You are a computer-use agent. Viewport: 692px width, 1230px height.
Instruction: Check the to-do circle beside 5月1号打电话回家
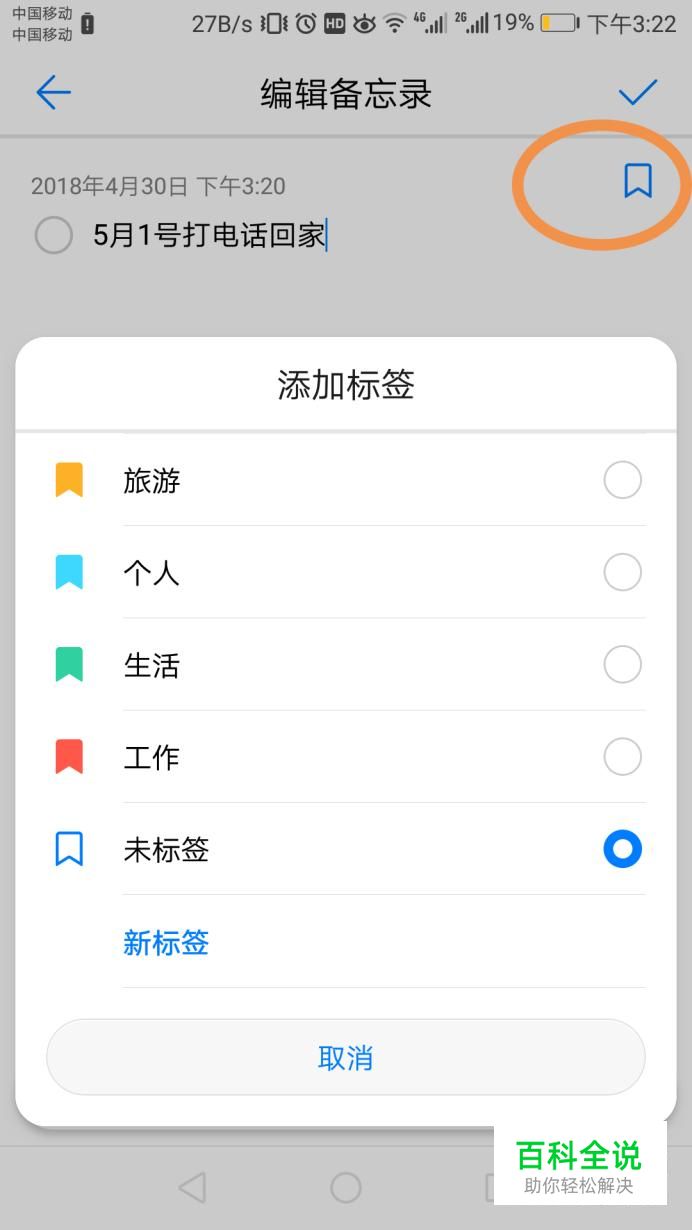54,236
